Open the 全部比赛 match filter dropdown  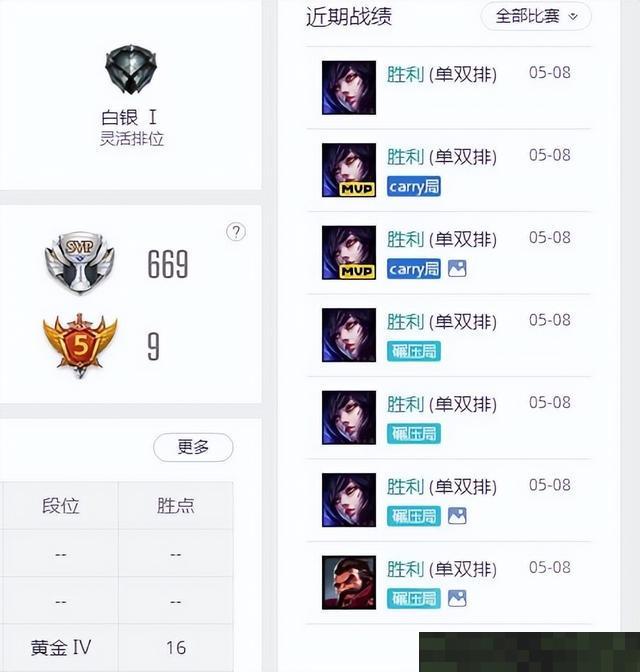(x=536, y=16)
